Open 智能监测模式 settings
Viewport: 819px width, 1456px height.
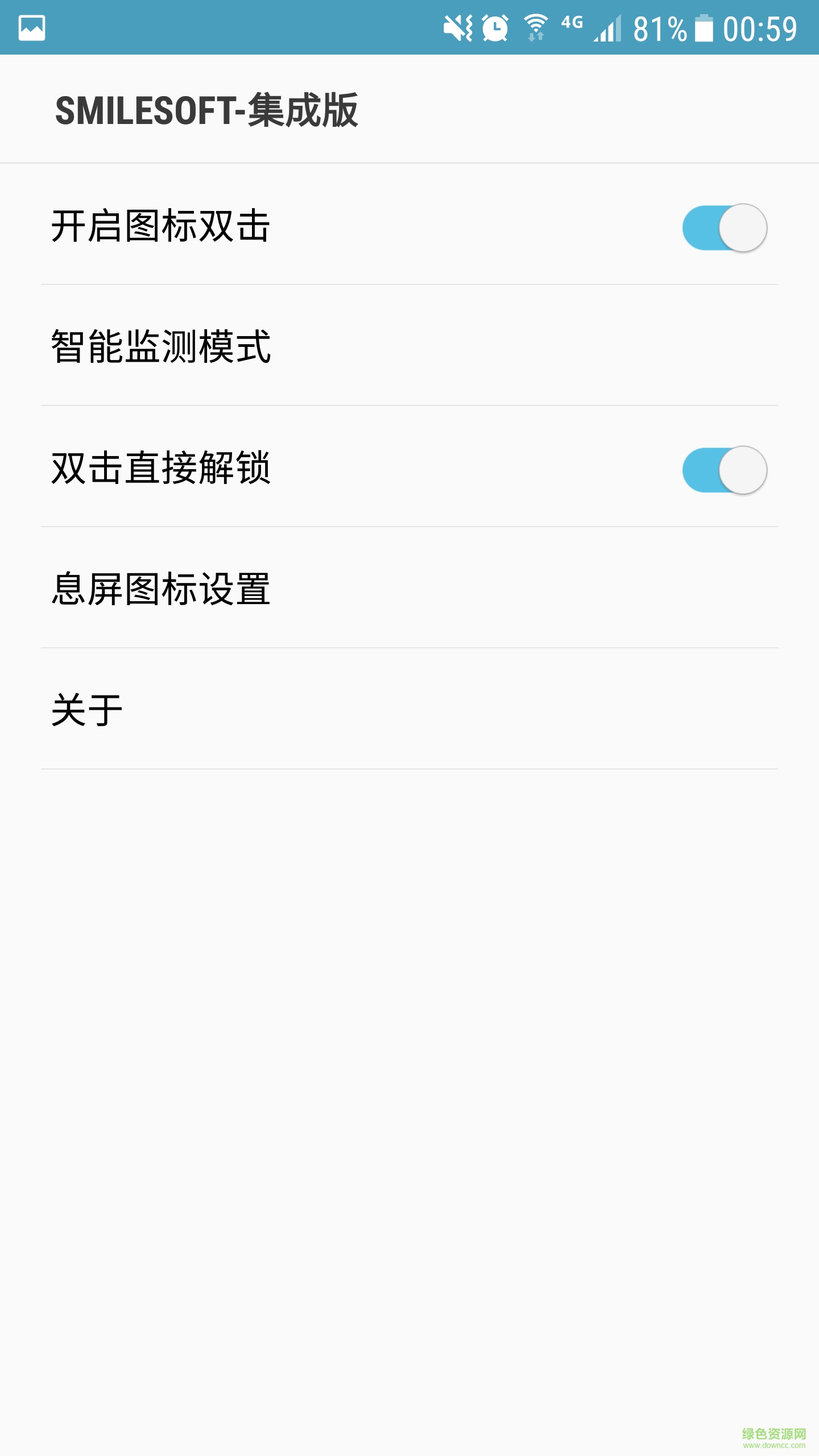point(162,346)
